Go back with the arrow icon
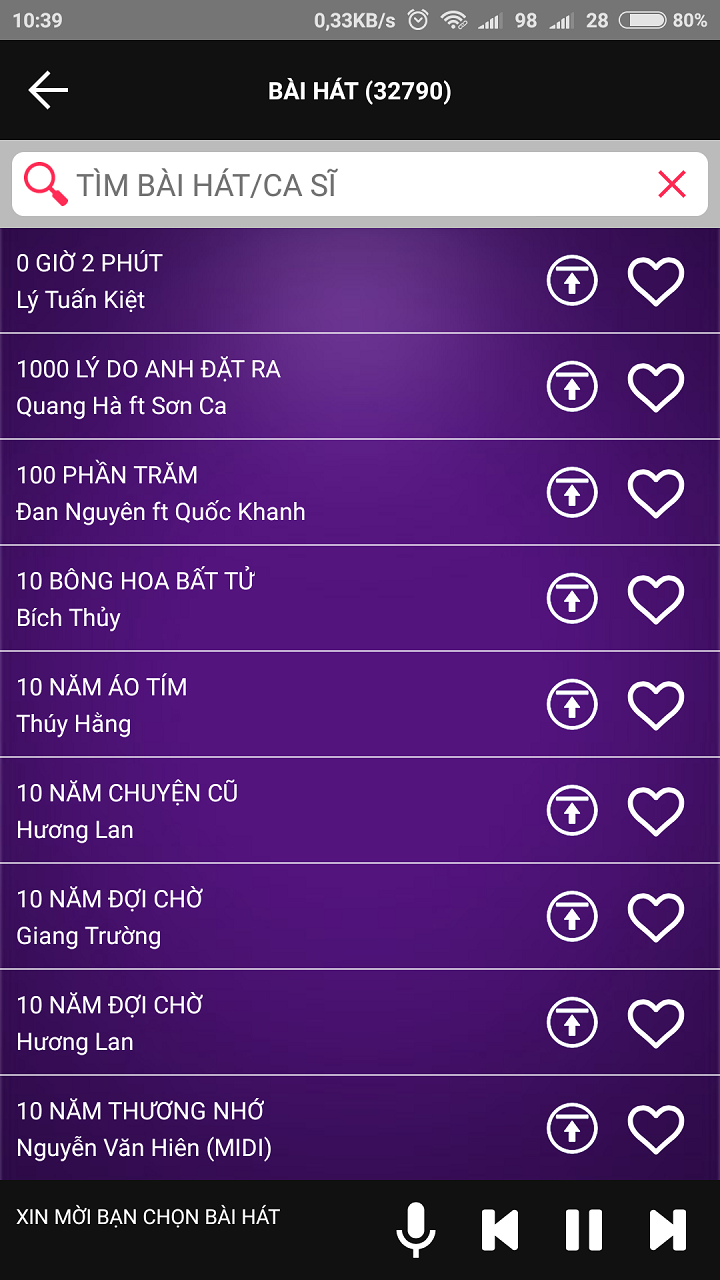 pos(48,91)
